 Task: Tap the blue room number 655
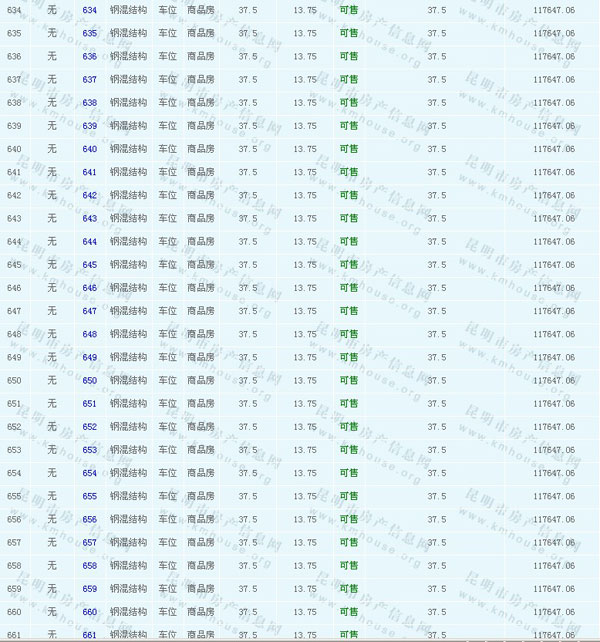point(90,496)
